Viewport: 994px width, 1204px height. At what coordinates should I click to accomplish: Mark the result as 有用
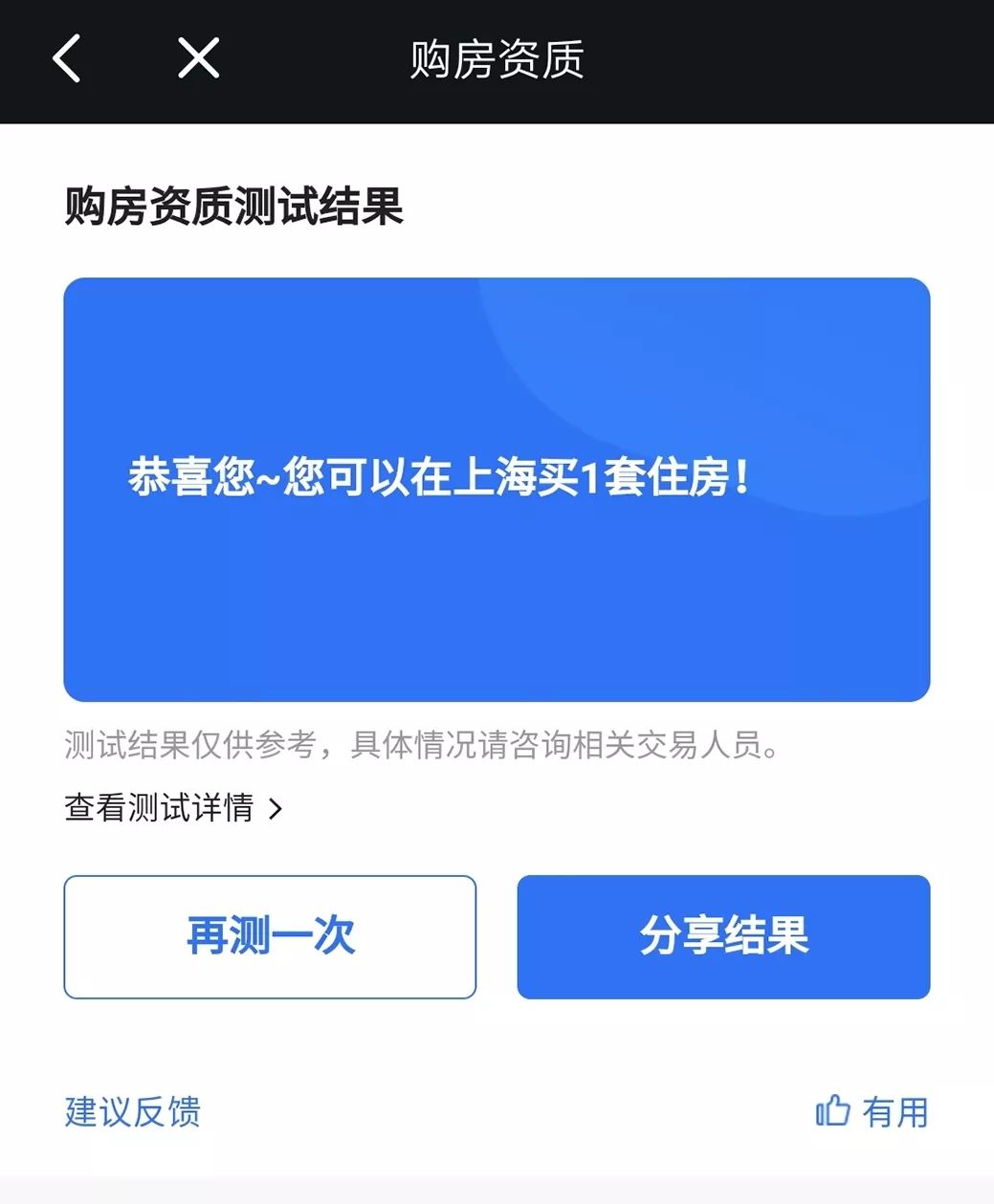[x=872, y=1112]
